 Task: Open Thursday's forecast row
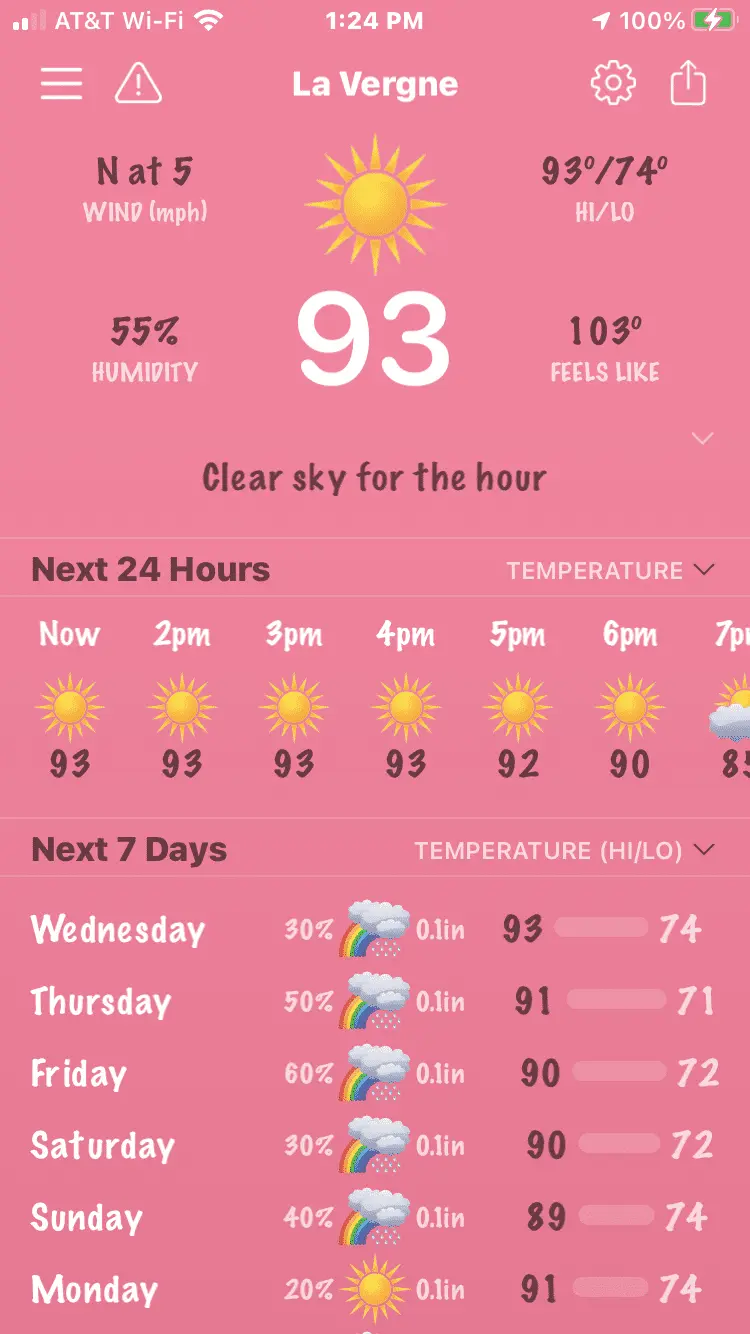[374, 1001]
